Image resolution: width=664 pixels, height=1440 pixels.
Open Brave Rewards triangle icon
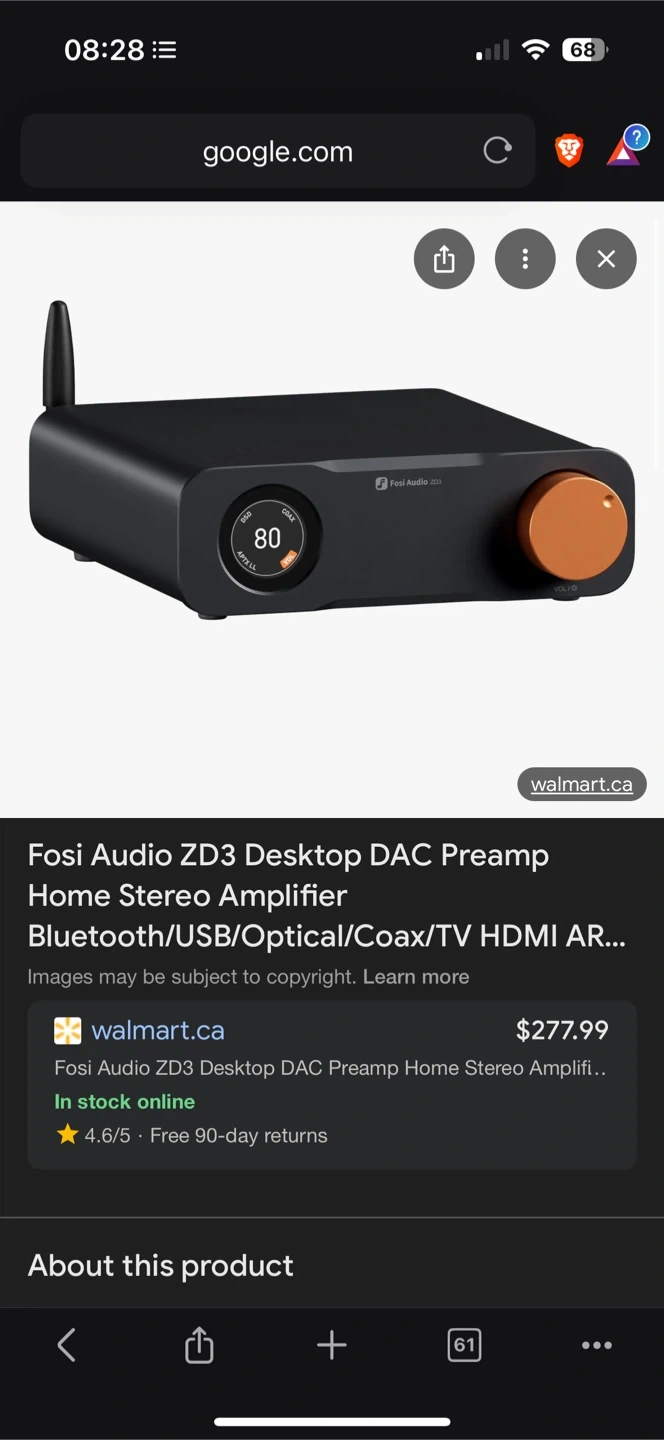[624, 151]
